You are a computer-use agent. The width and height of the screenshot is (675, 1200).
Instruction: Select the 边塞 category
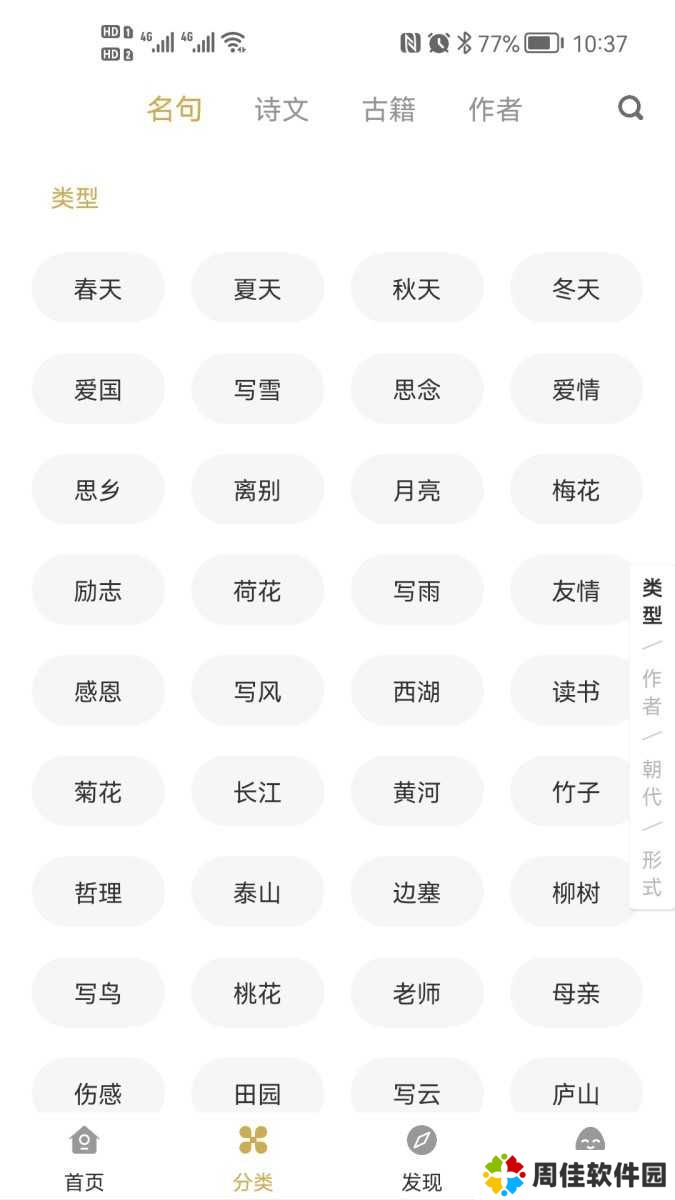tap(416, 892)
